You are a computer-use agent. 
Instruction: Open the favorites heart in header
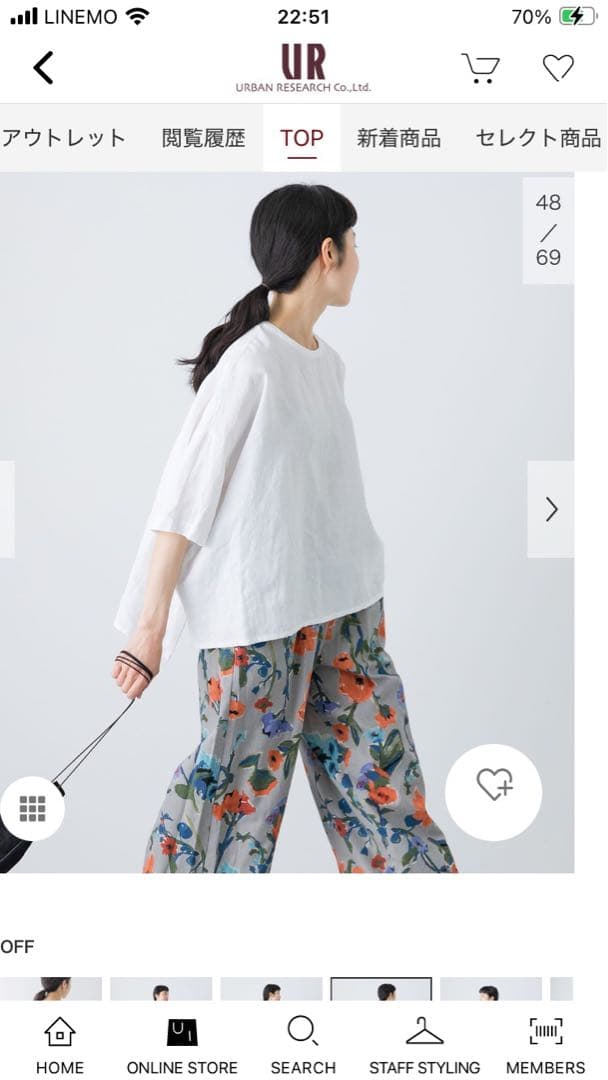[558, 68]
